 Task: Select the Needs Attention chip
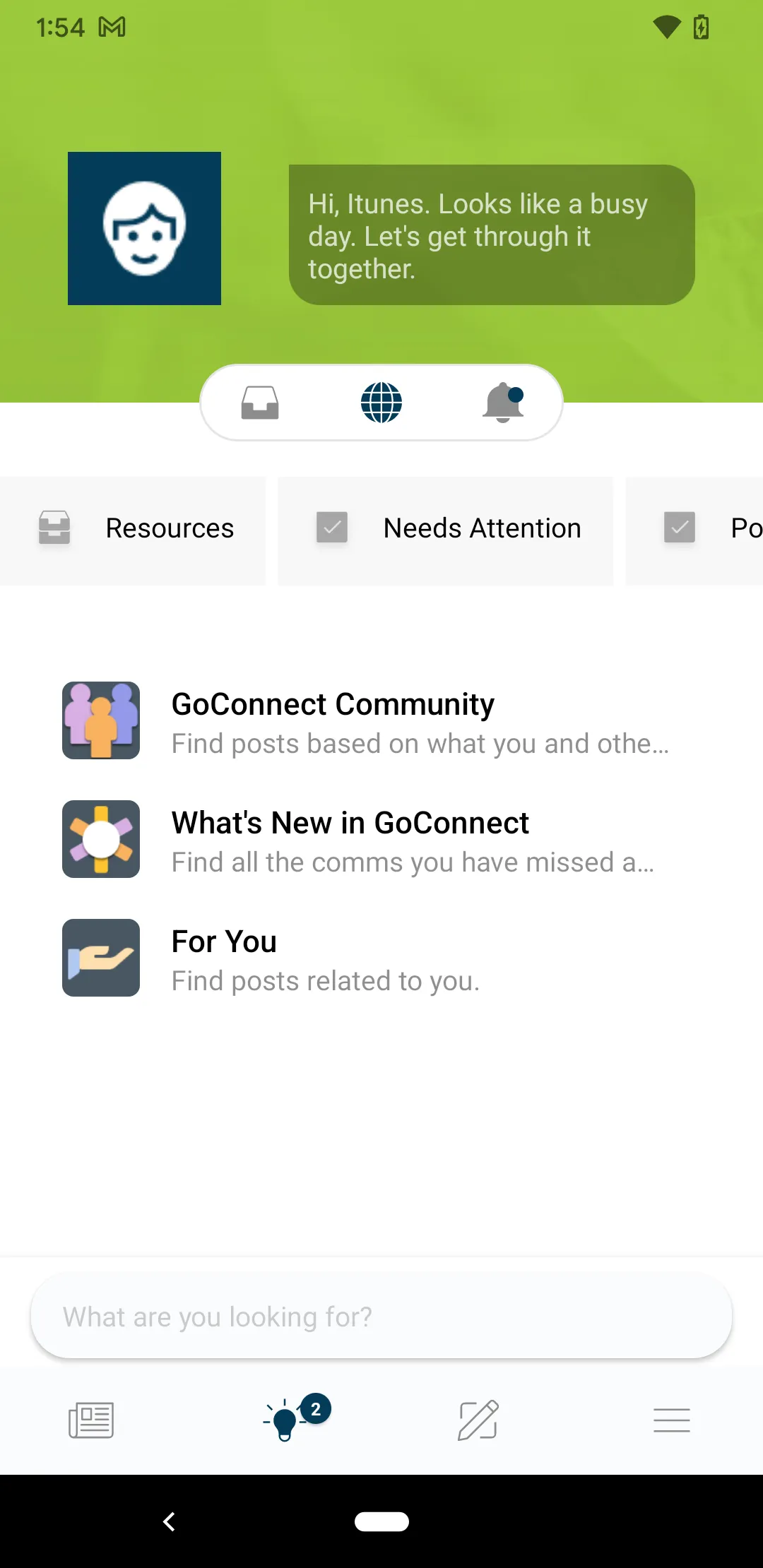point(445,530)
